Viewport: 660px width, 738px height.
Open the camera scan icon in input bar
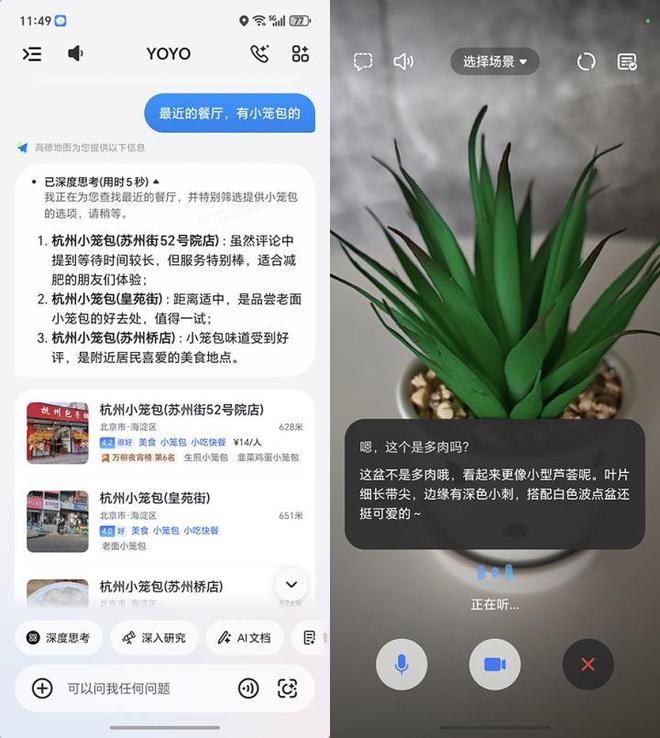[288, 688]
